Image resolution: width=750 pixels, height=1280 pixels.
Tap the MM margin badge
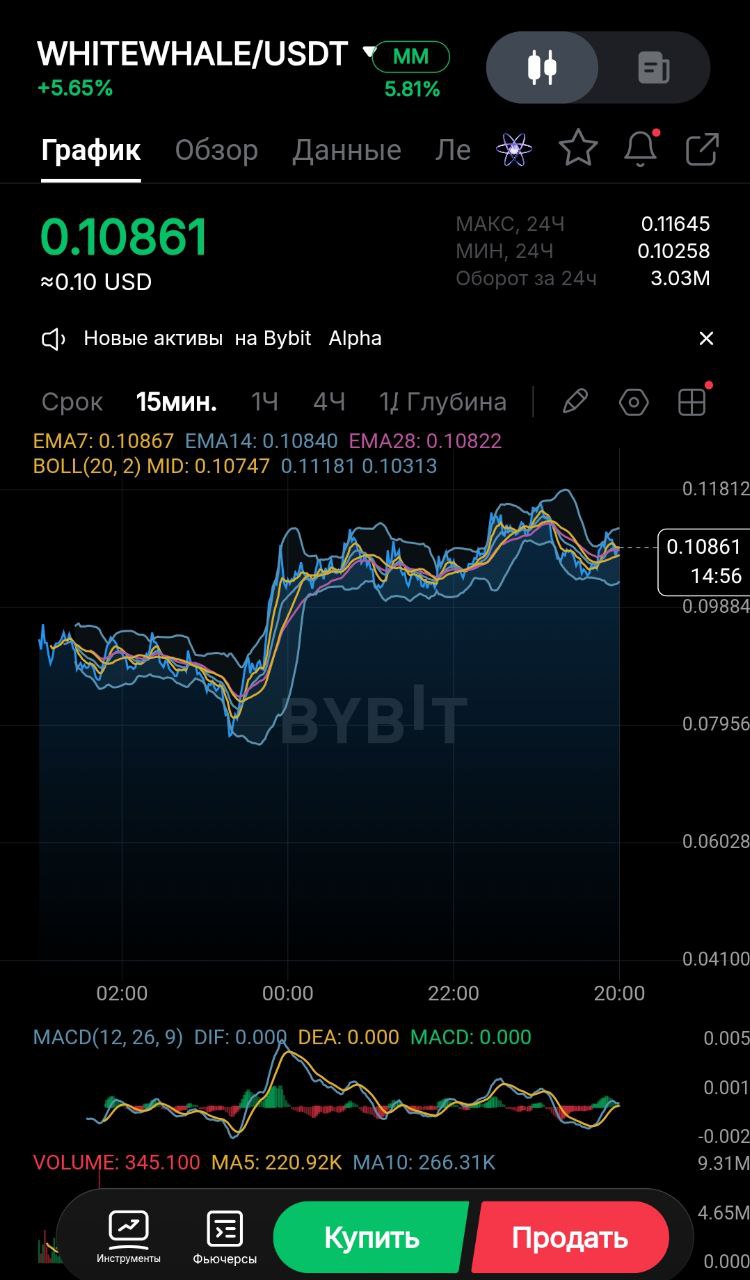pyautogui.click(x=411, y=57)
